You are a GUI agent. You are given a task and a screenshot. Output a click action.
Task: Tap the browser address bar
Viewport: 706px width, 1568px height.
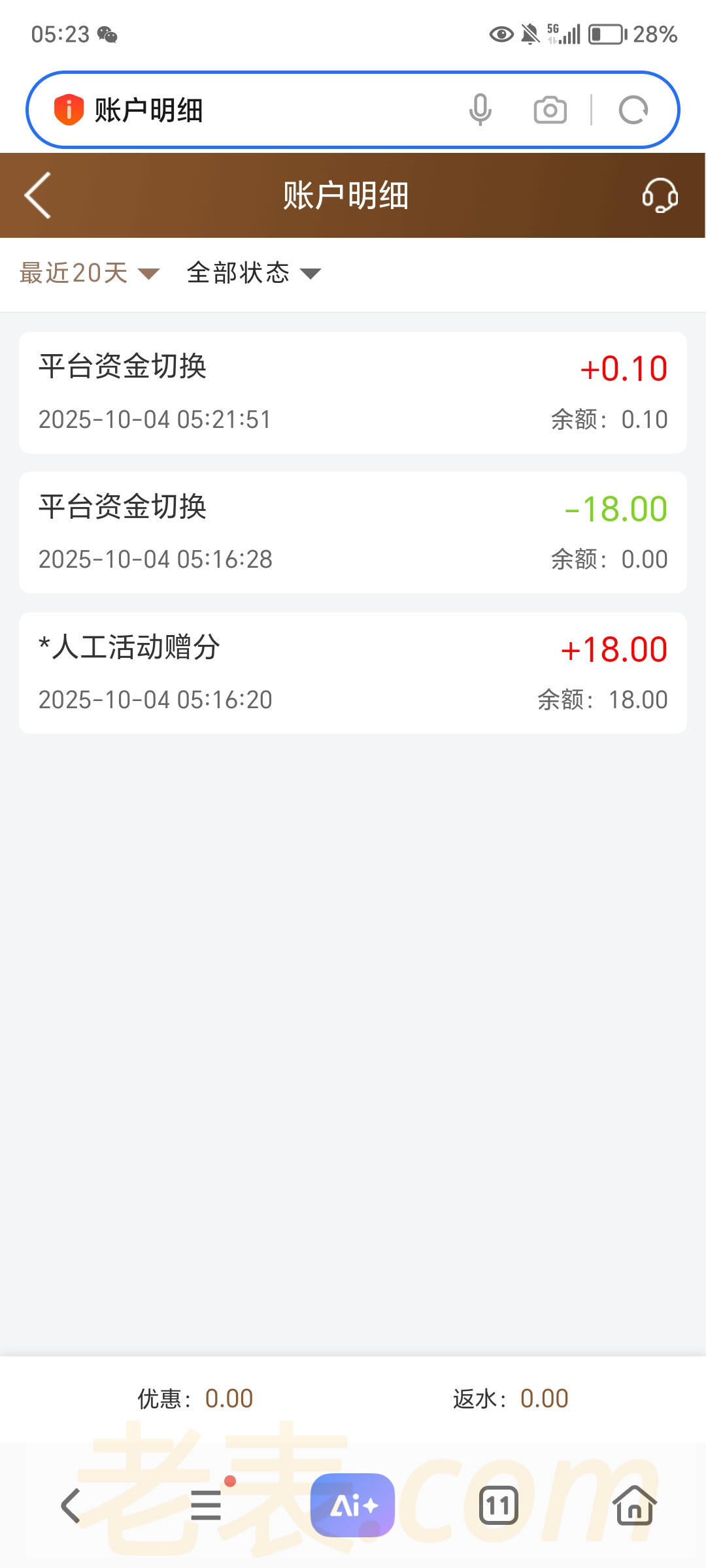click(261, 110)
